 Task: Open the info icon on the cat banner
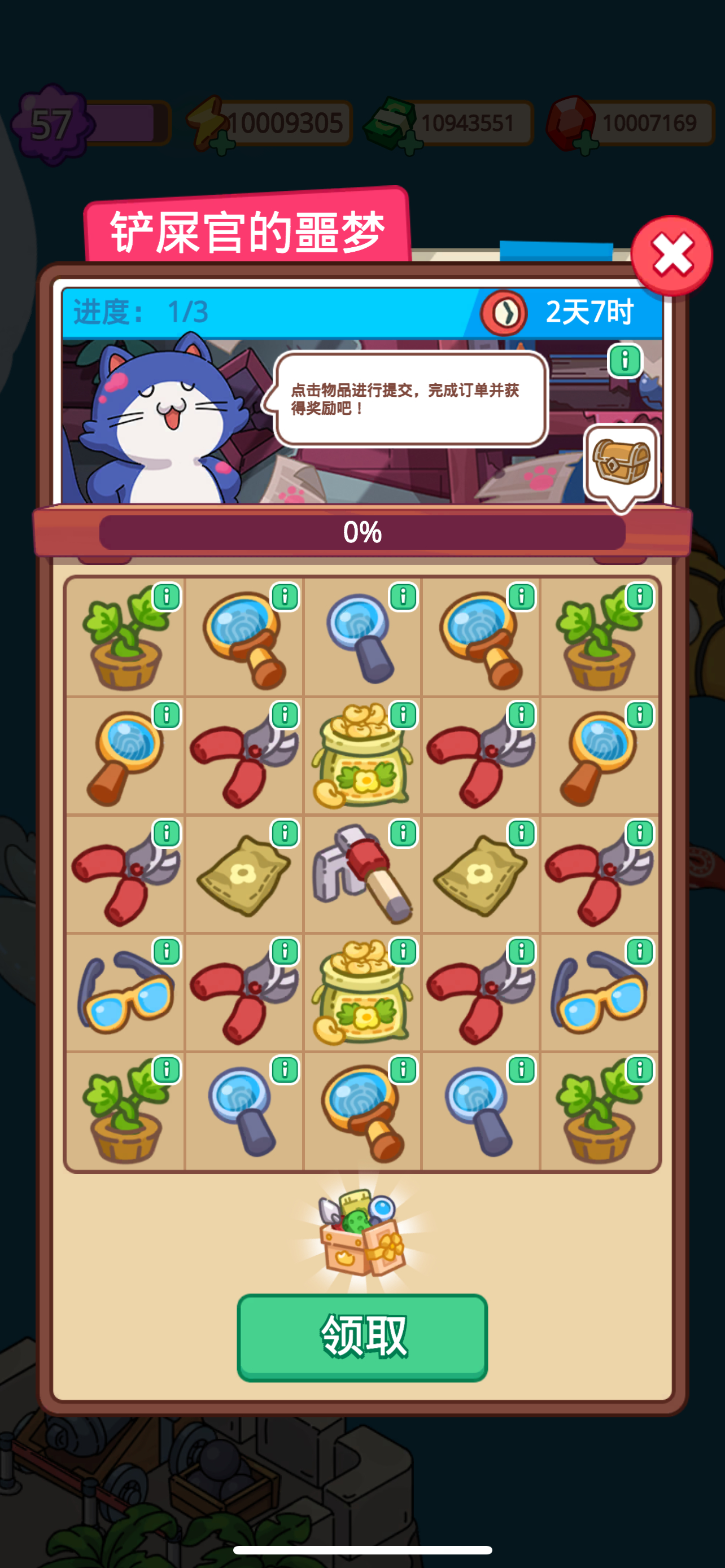pos(624,360)
